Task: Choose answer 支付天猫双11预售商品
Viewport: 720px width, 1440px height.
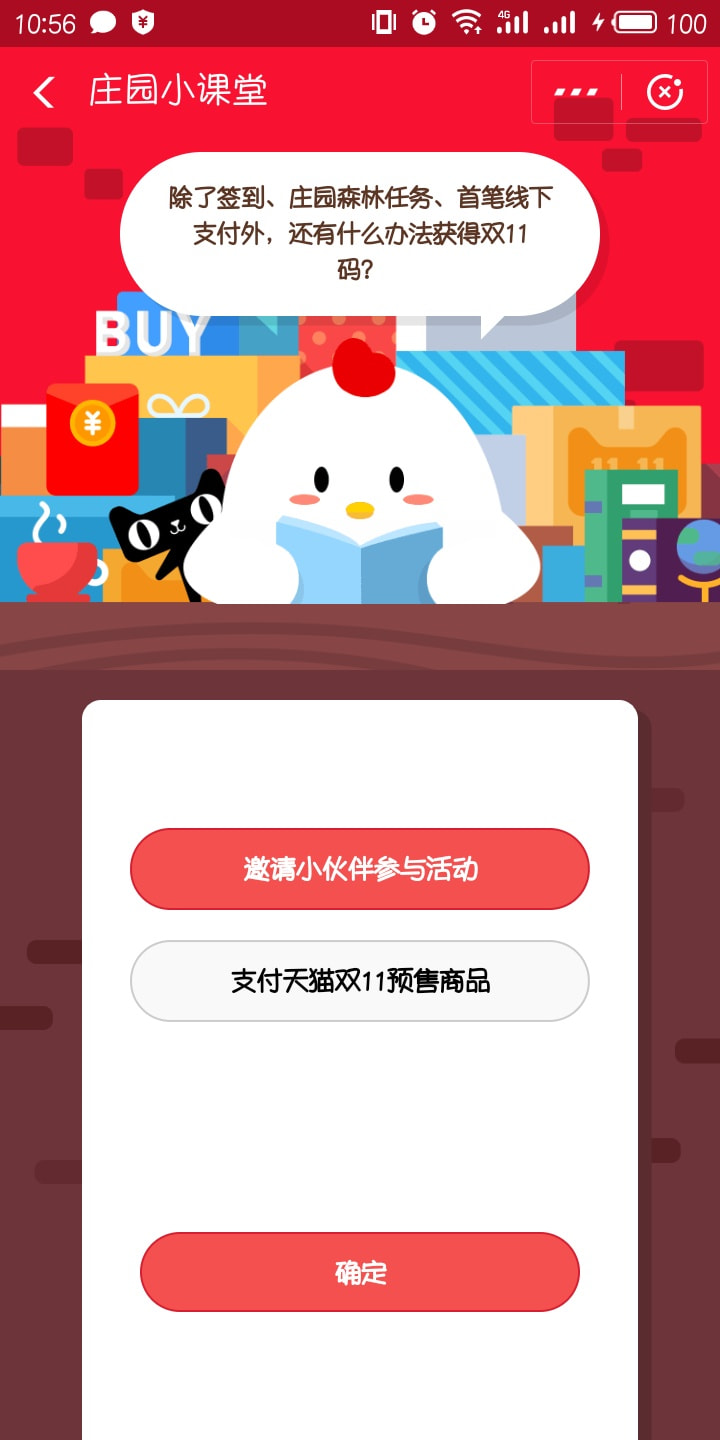Action: coord(360,981)
